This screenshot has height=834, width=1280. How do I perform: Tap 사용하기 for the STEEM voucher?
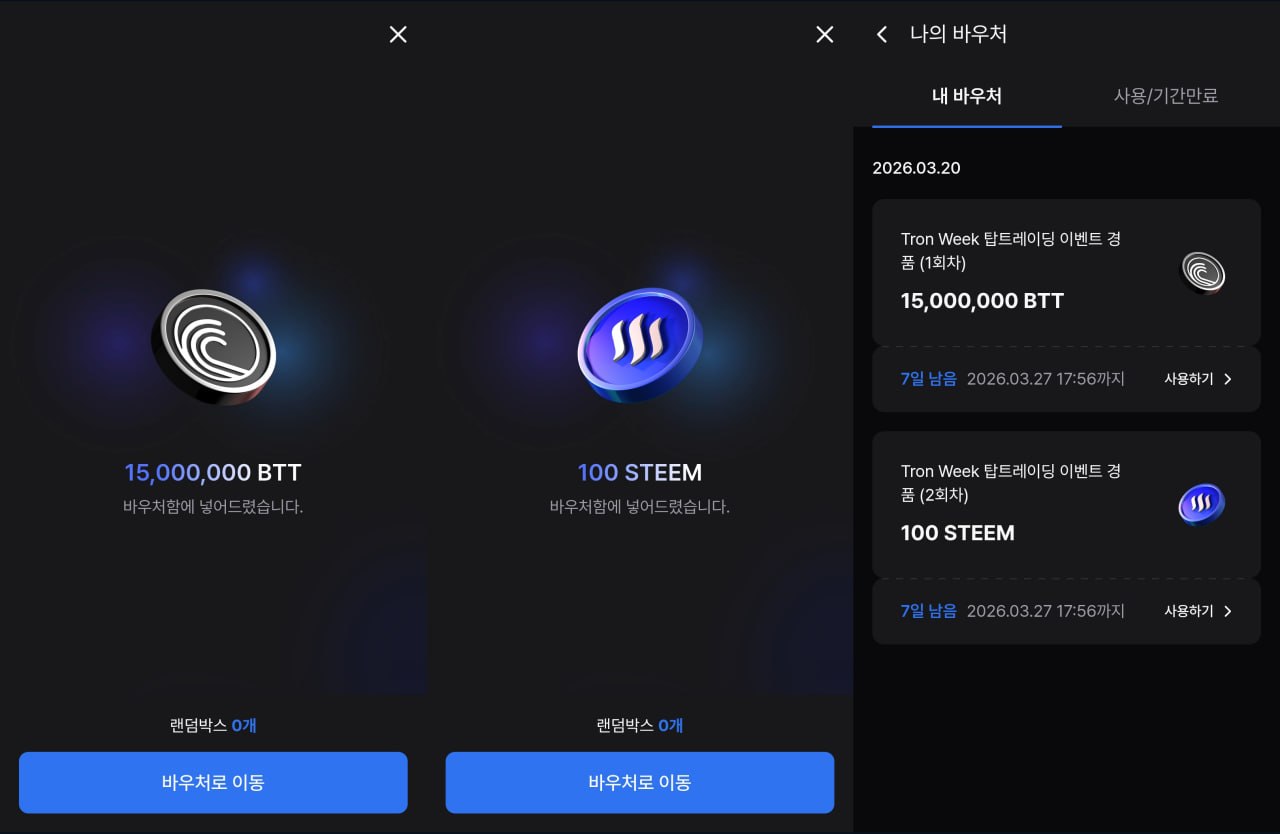pos(1197,611)
